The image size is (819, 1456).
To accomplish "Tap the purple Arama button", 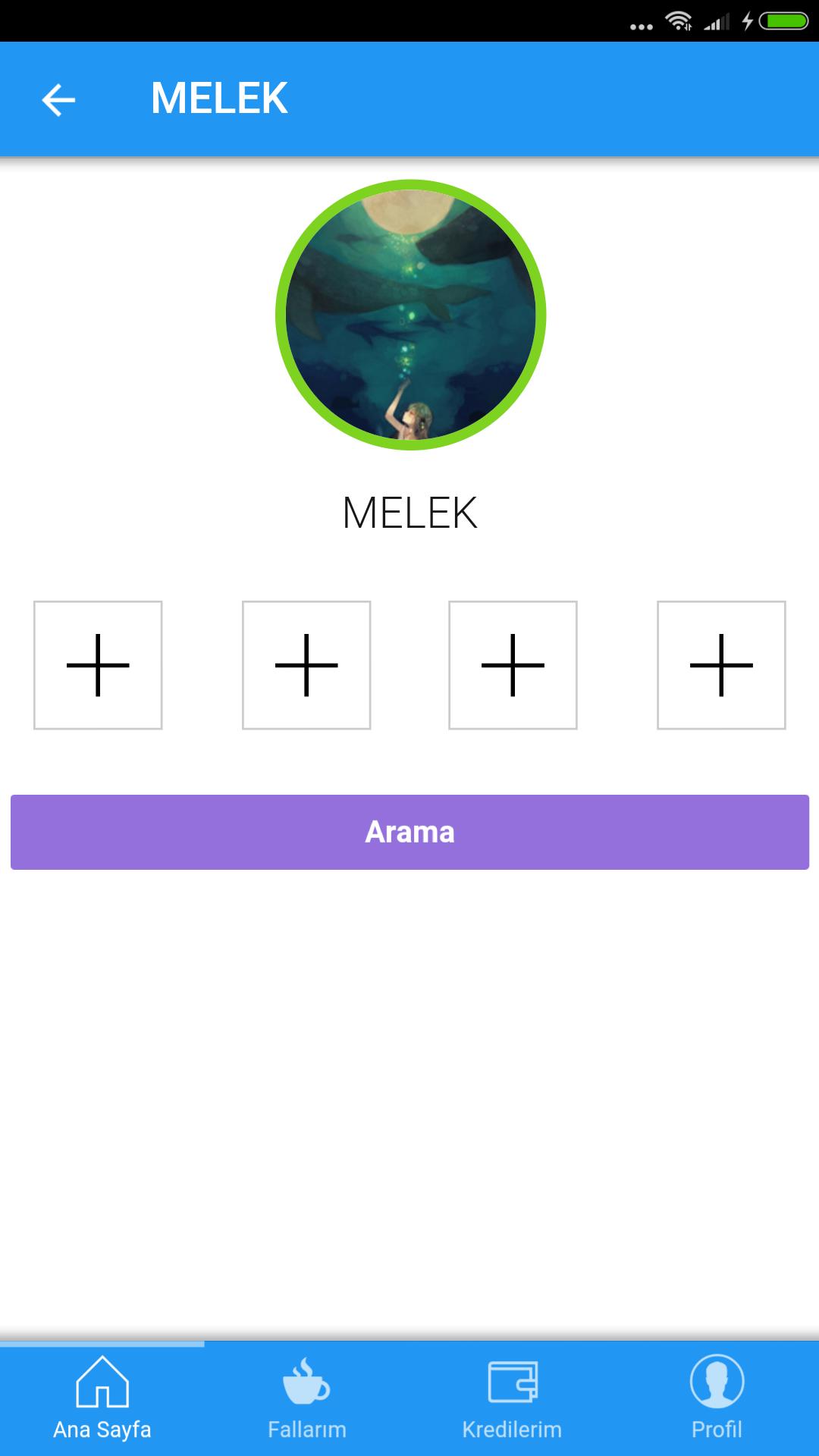I will 409,832.
